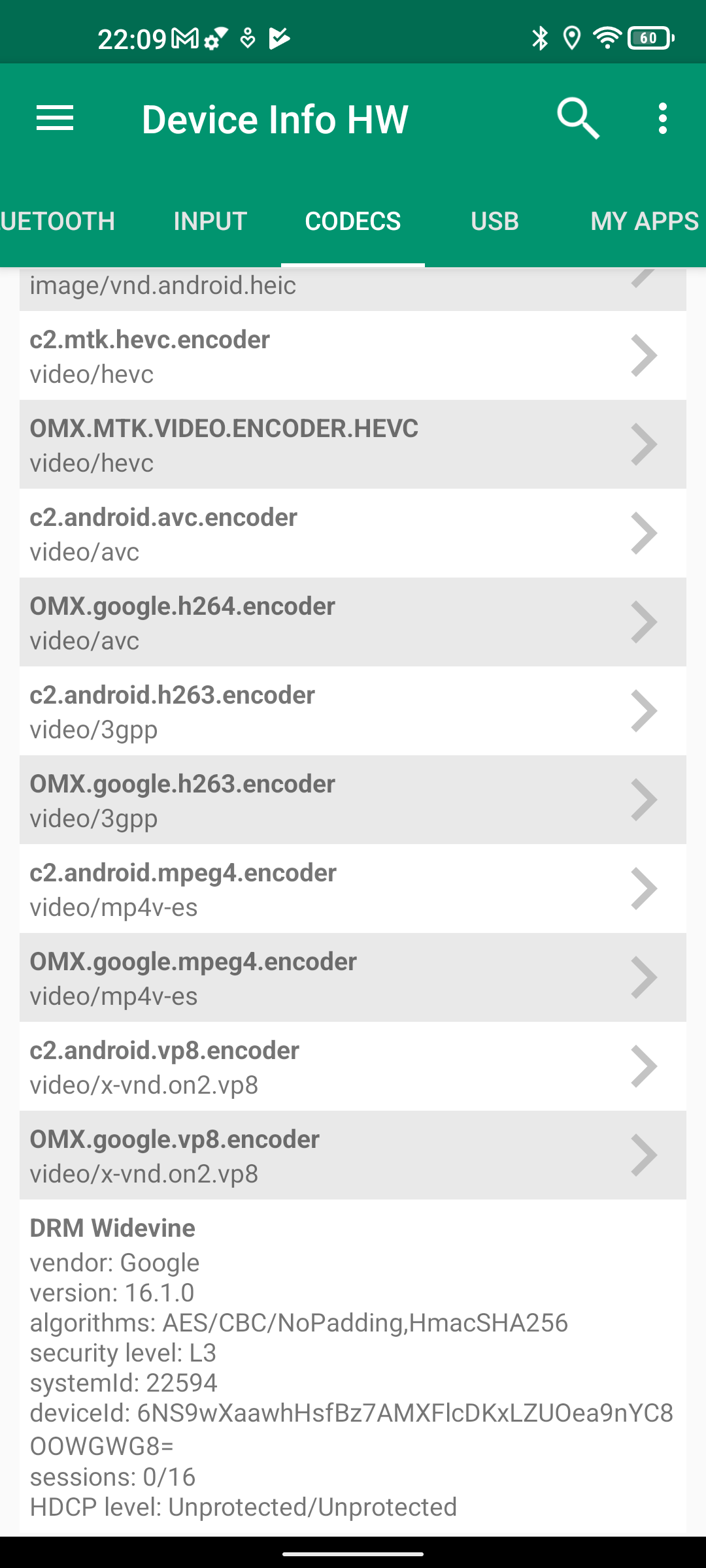The image size is (706, 1568).
Task: Open search in Device Info HW
Action: (x=578, y=119)
